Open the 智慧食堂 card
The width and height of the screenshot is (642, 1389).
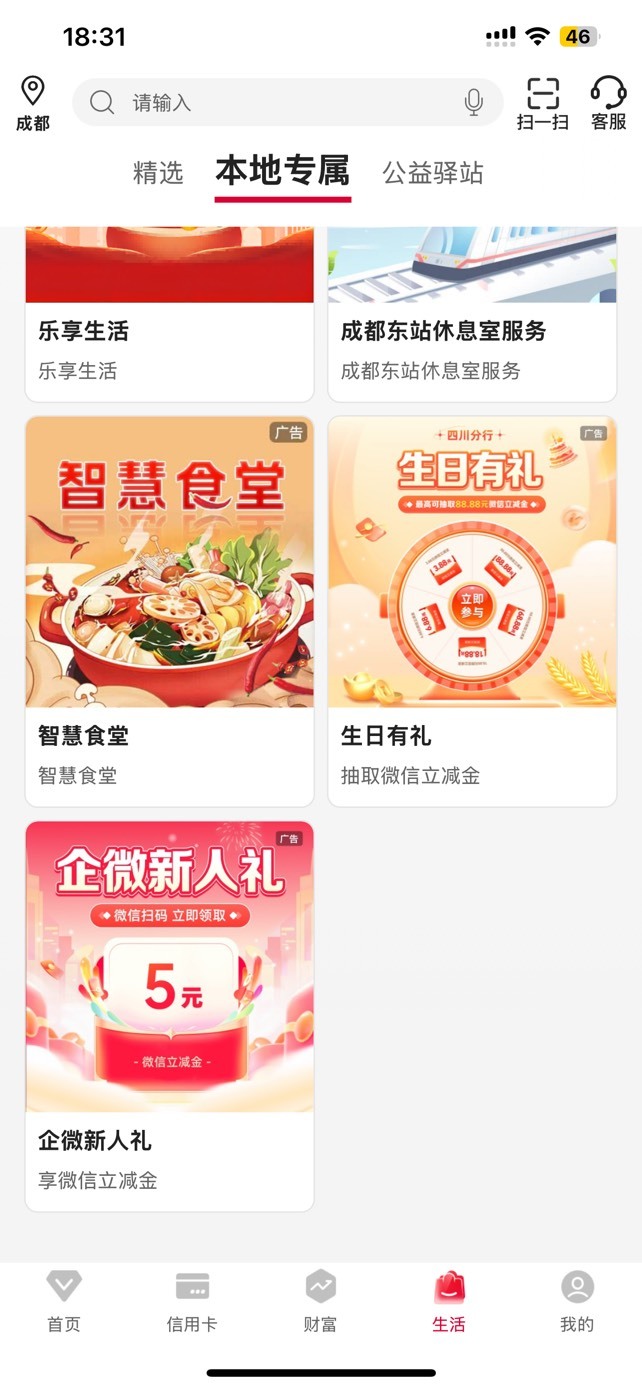(169, 610)
